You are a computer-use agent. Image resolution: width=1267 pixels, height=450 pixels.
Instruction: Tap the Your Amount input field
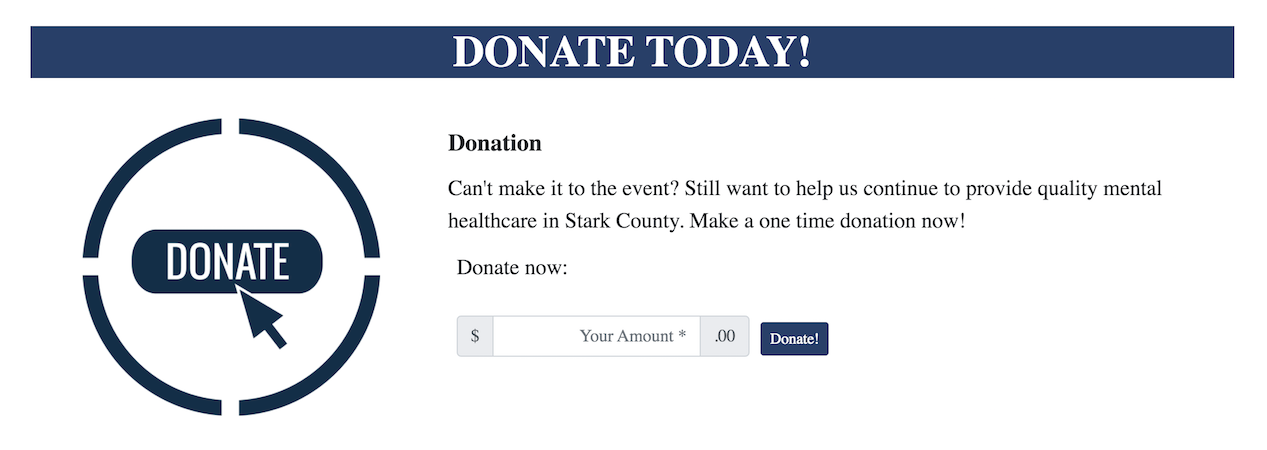pyautogui.click(x=596, y=337)
